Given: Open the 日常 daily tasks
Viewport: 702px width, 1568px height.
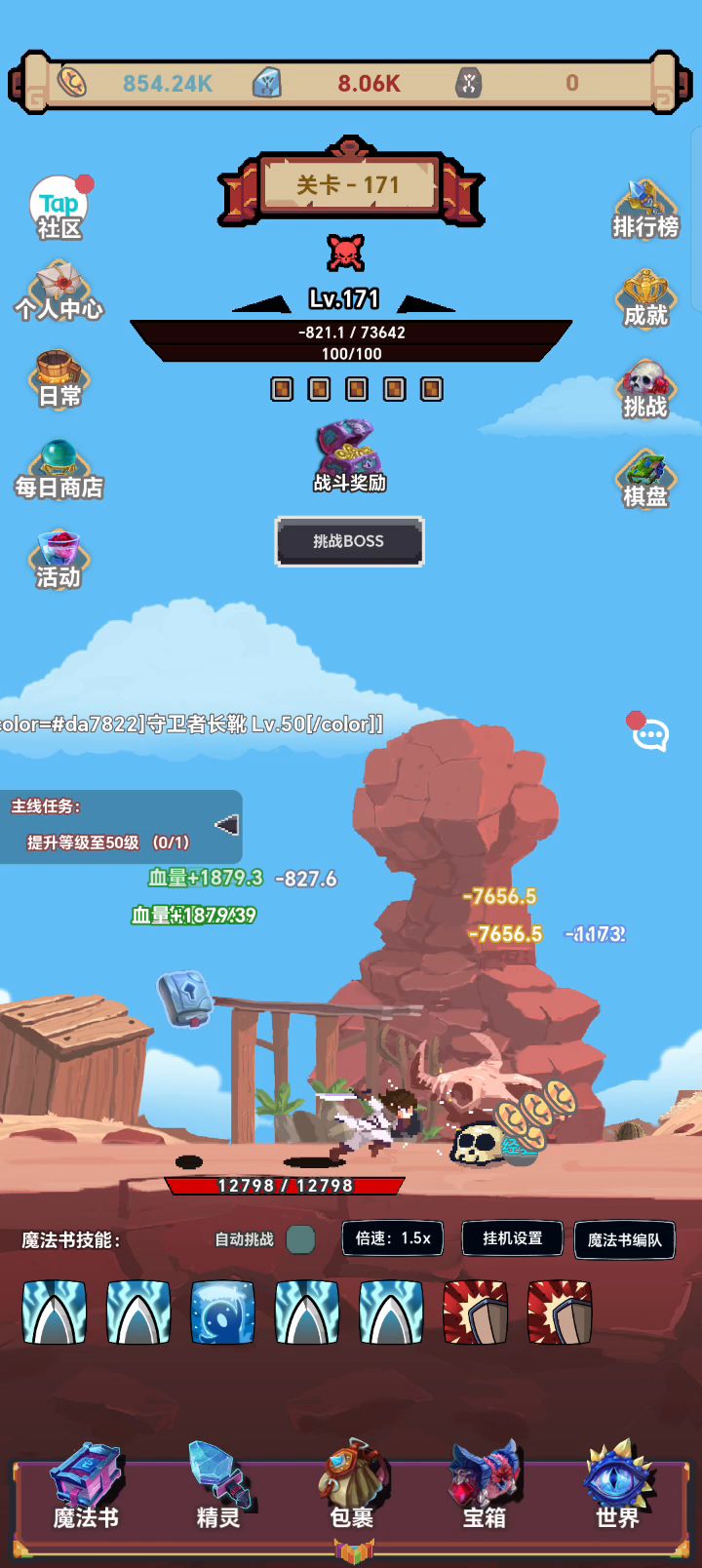Looking at the screenshot, I should pos(59,380).
